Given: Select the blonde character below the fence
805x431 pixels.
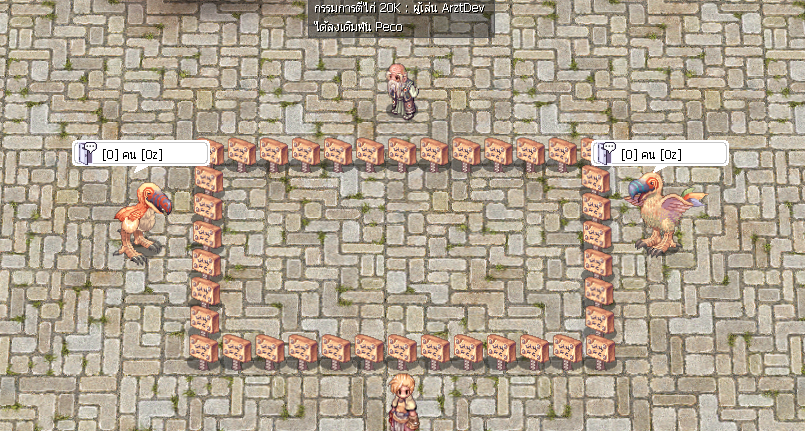Looking at the screenshot, I should [403, 402].
